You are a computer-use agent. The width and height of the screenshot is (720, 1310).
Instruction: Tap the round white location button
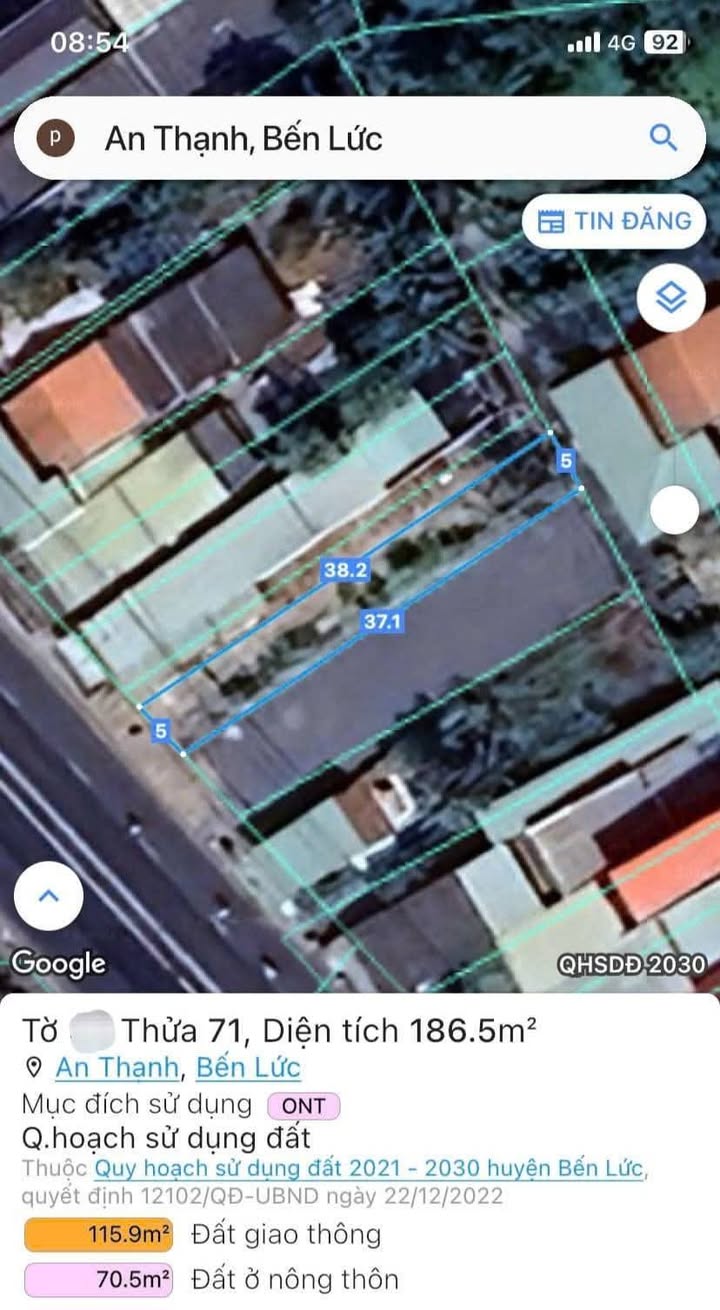pos(674,511)
